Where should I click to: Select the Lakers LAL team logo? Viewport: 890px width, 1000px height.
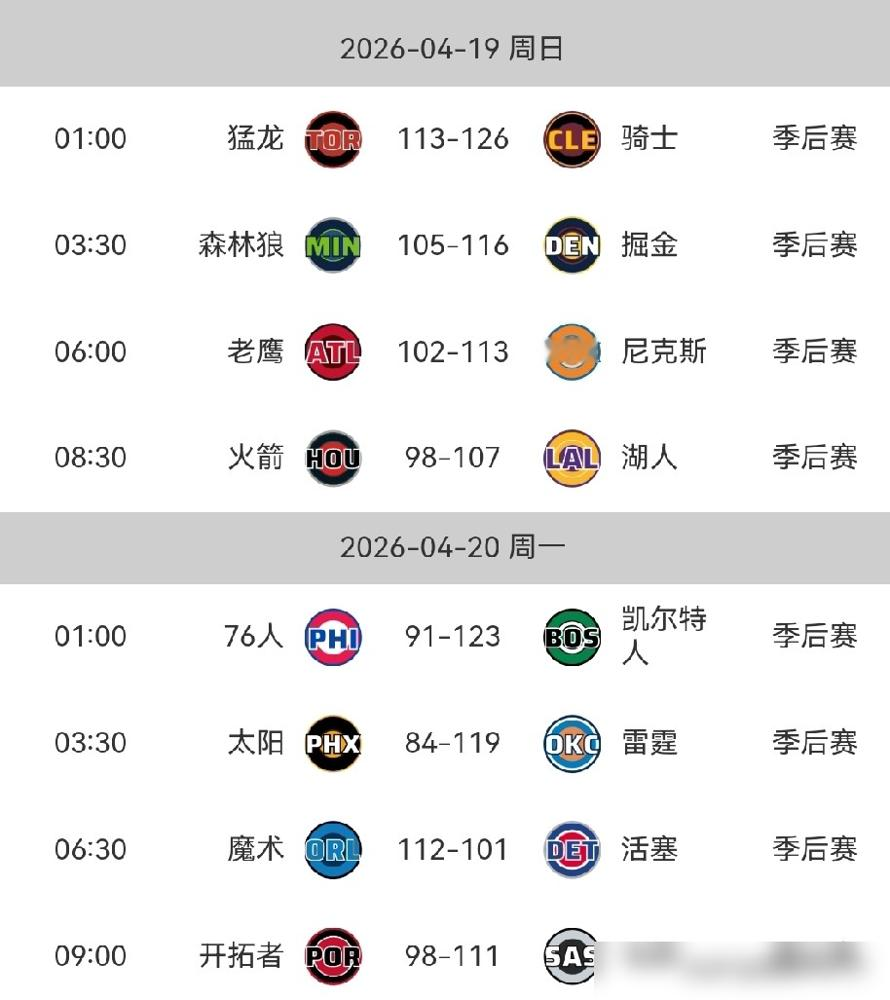coord(571,457)
